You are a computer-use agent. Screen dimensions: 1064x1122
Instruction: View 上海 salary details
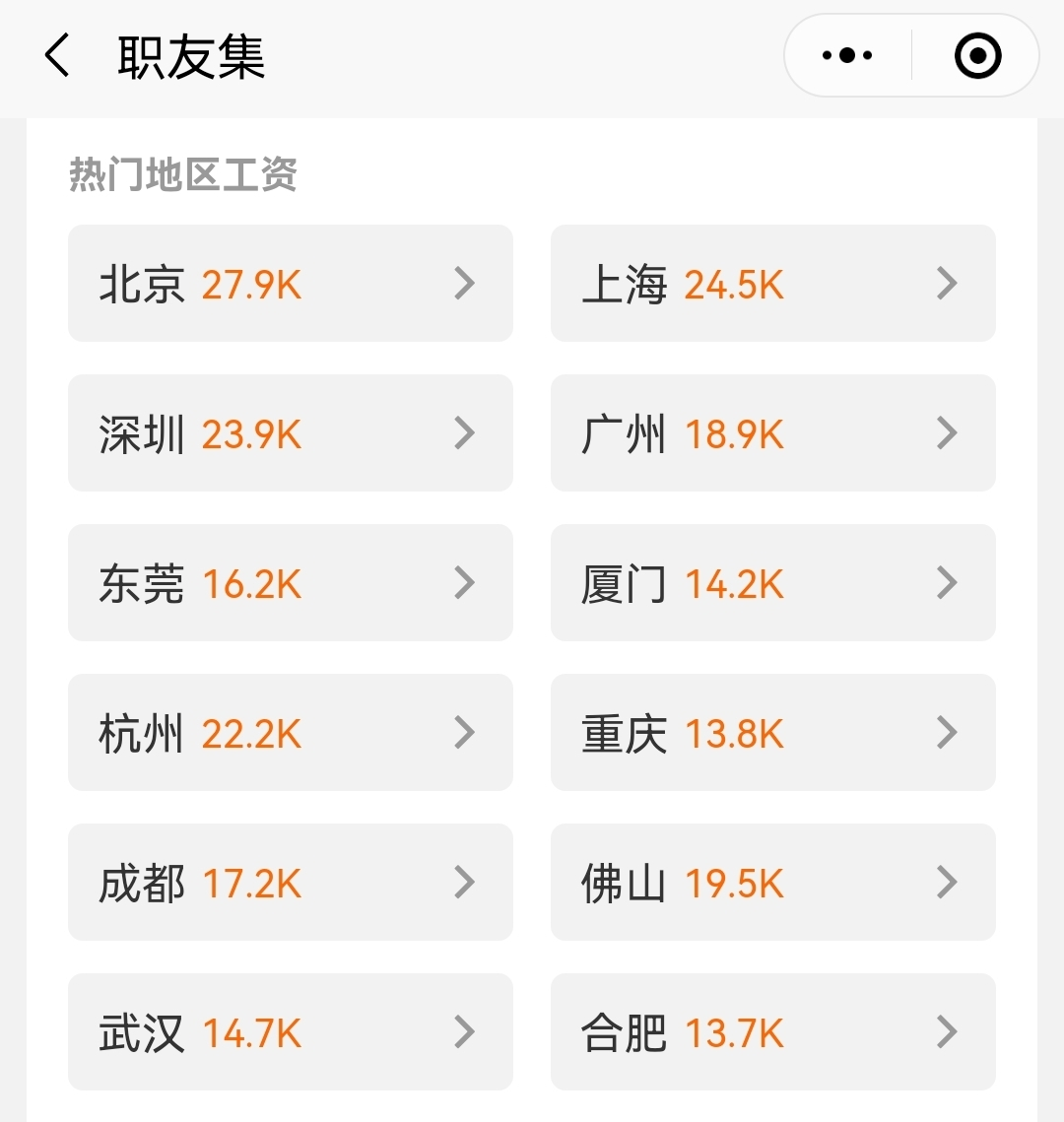(x=772, y=284)
